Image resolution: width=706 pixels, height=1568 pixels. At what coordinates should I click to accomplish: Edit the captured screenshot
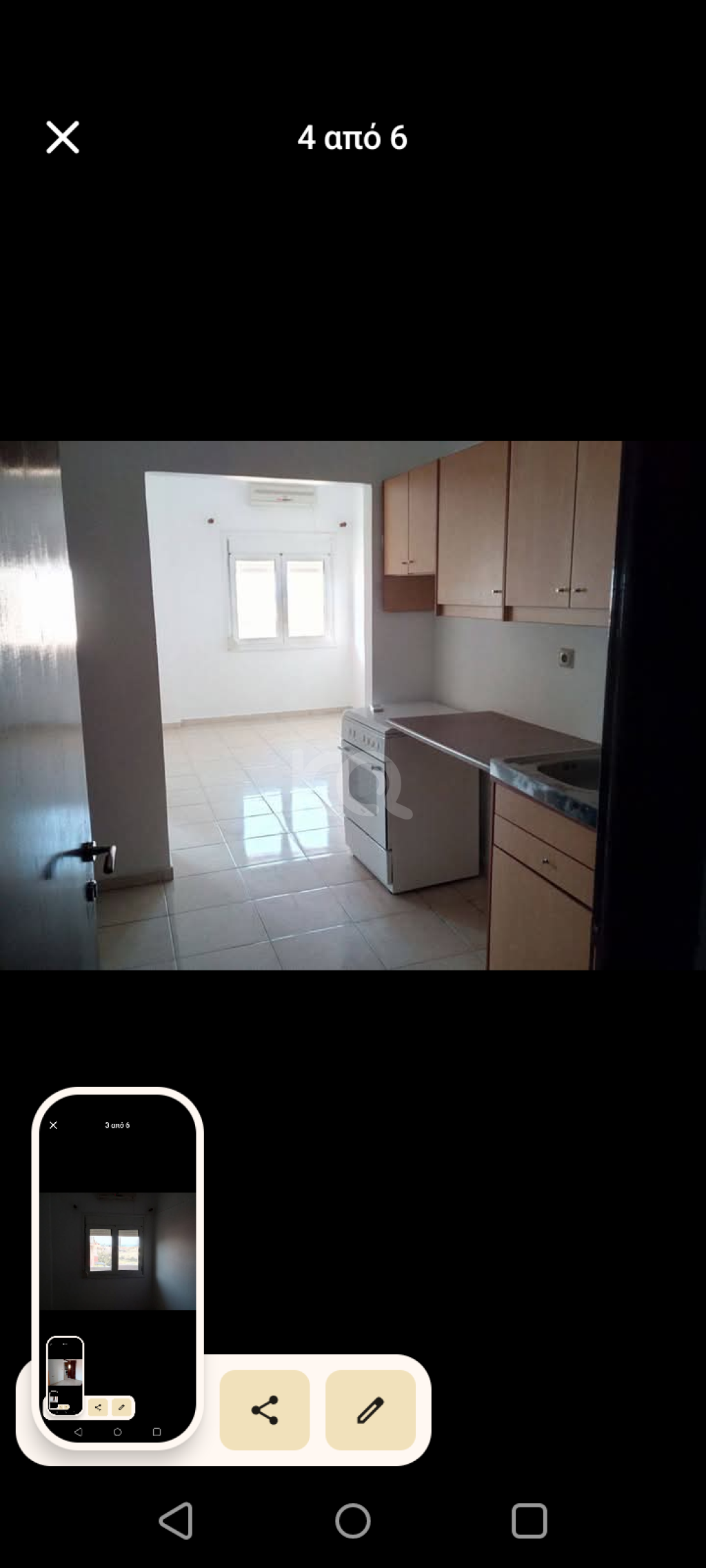[x=370, y=1410]
